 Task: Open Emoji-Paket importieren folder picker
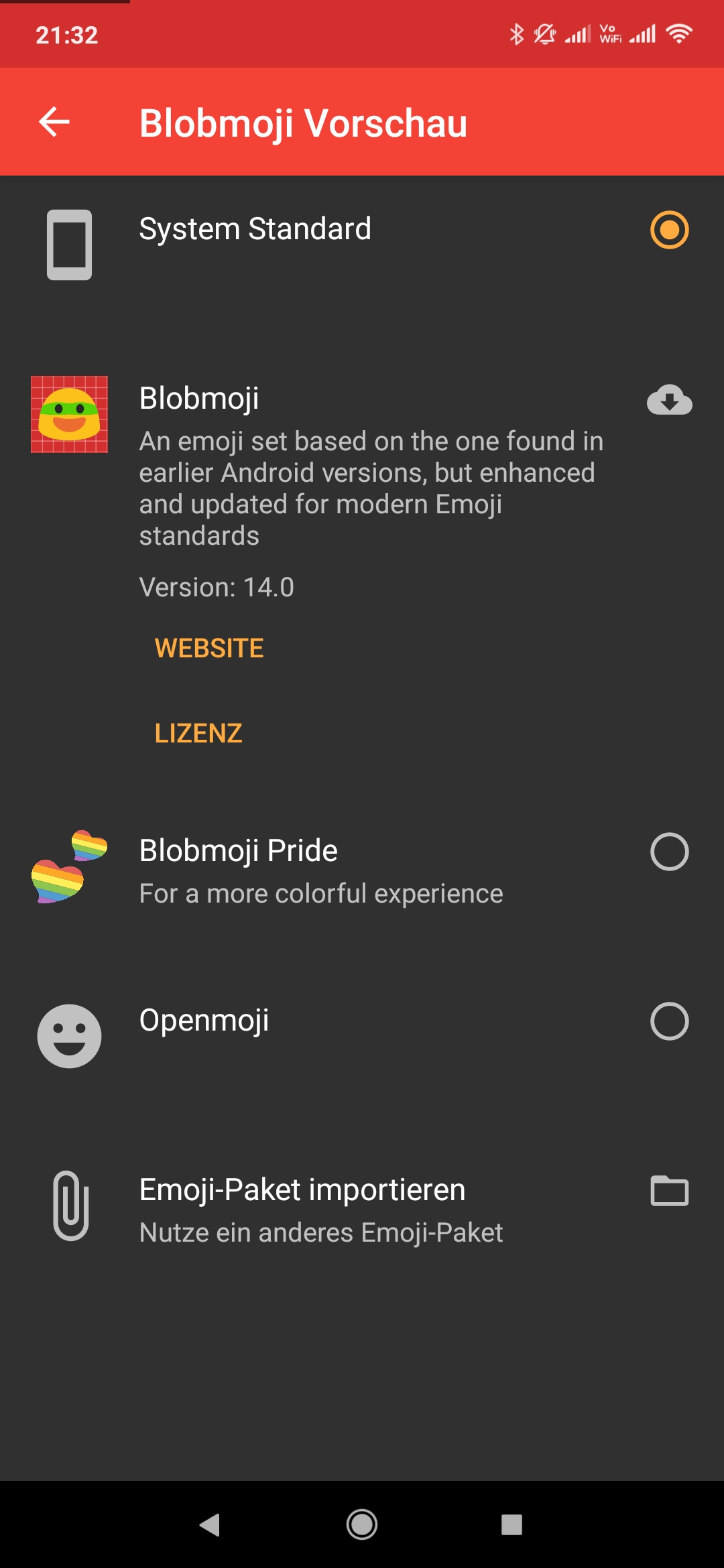669,1191
